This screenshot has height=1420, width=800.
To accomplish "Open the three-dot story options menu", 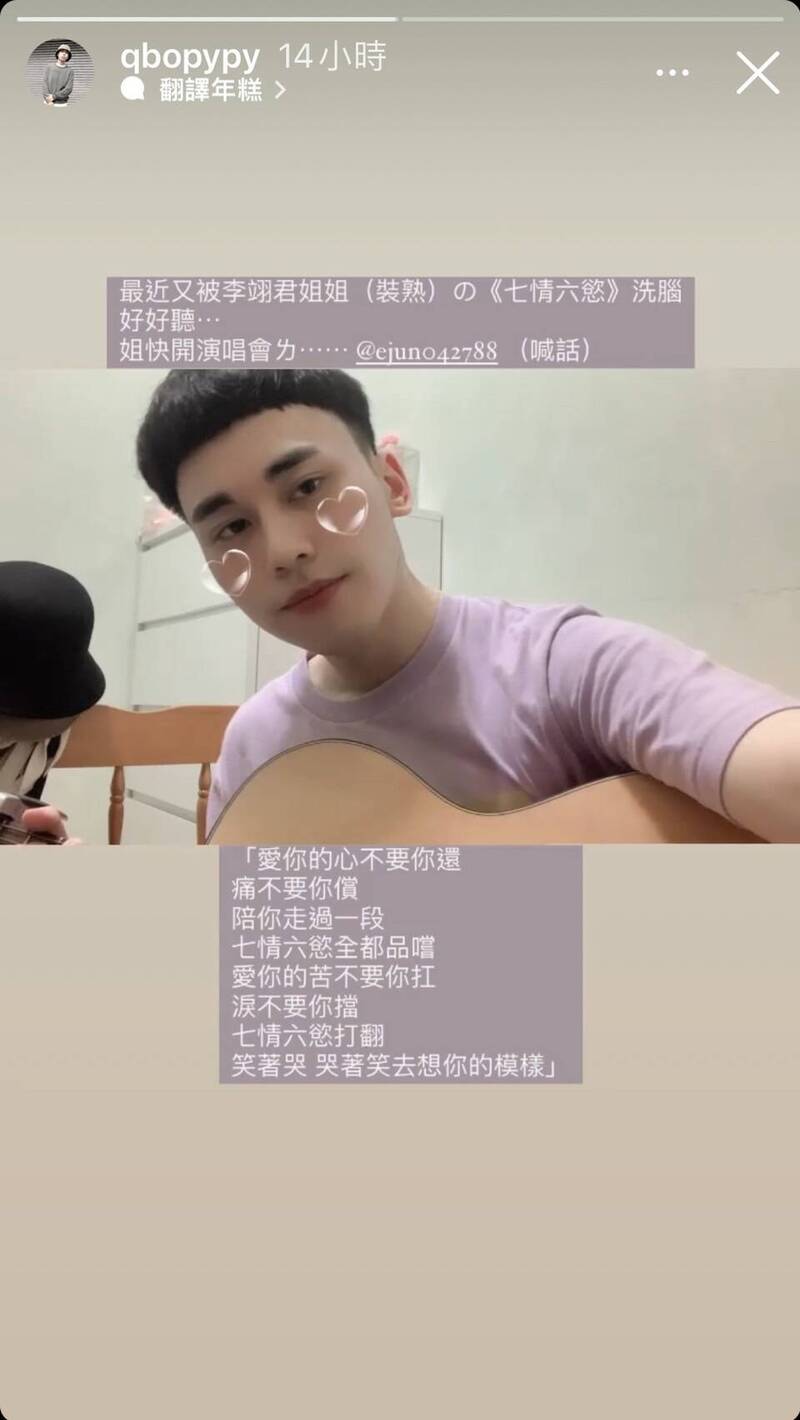I will pyautogui.click(x=672, y=73).
